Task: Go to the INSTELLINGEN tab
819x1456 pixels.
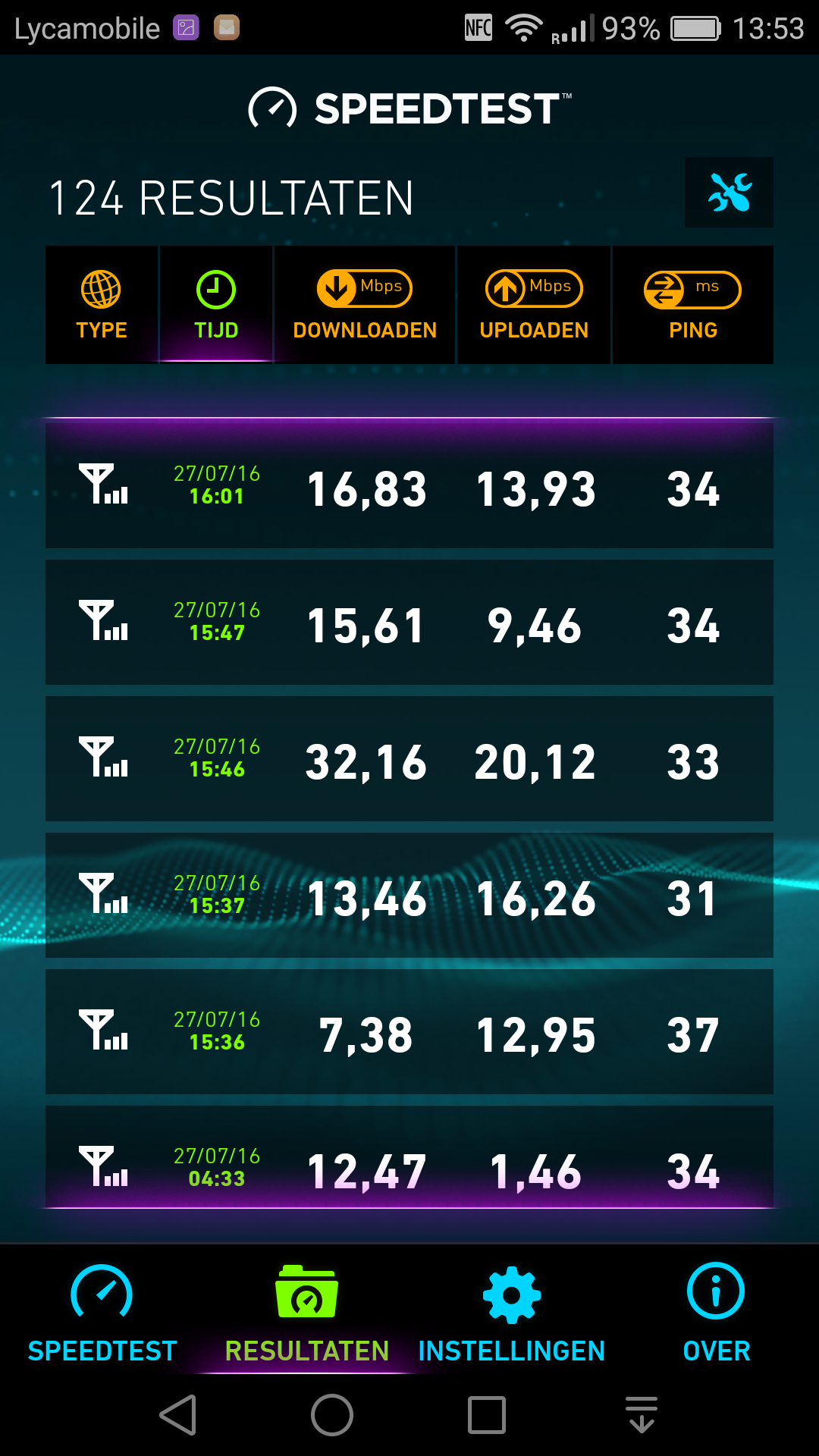Action: tap(512, 1313)
